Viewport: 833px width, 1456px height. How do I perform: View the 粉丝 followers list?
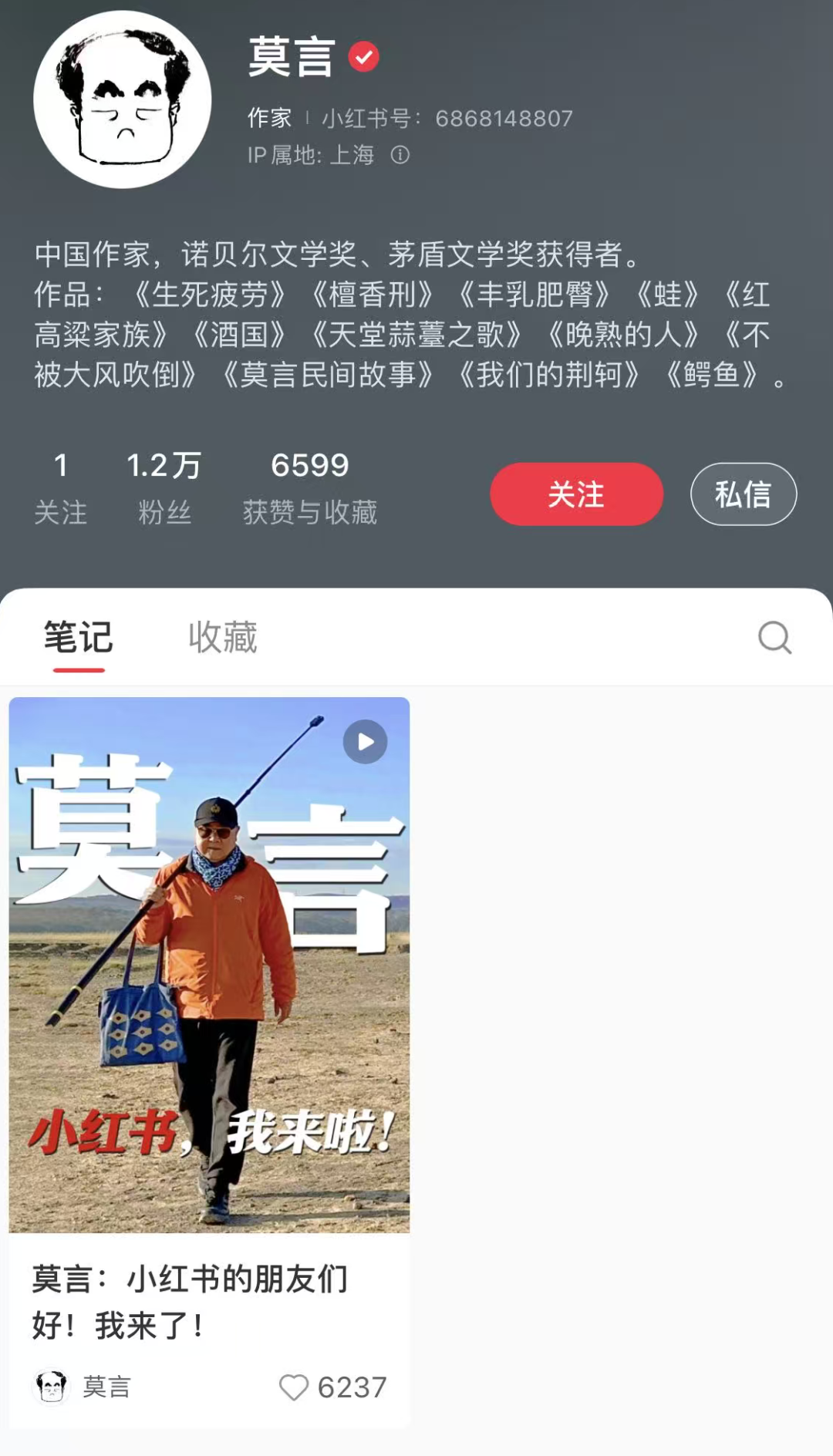point(164,487)
